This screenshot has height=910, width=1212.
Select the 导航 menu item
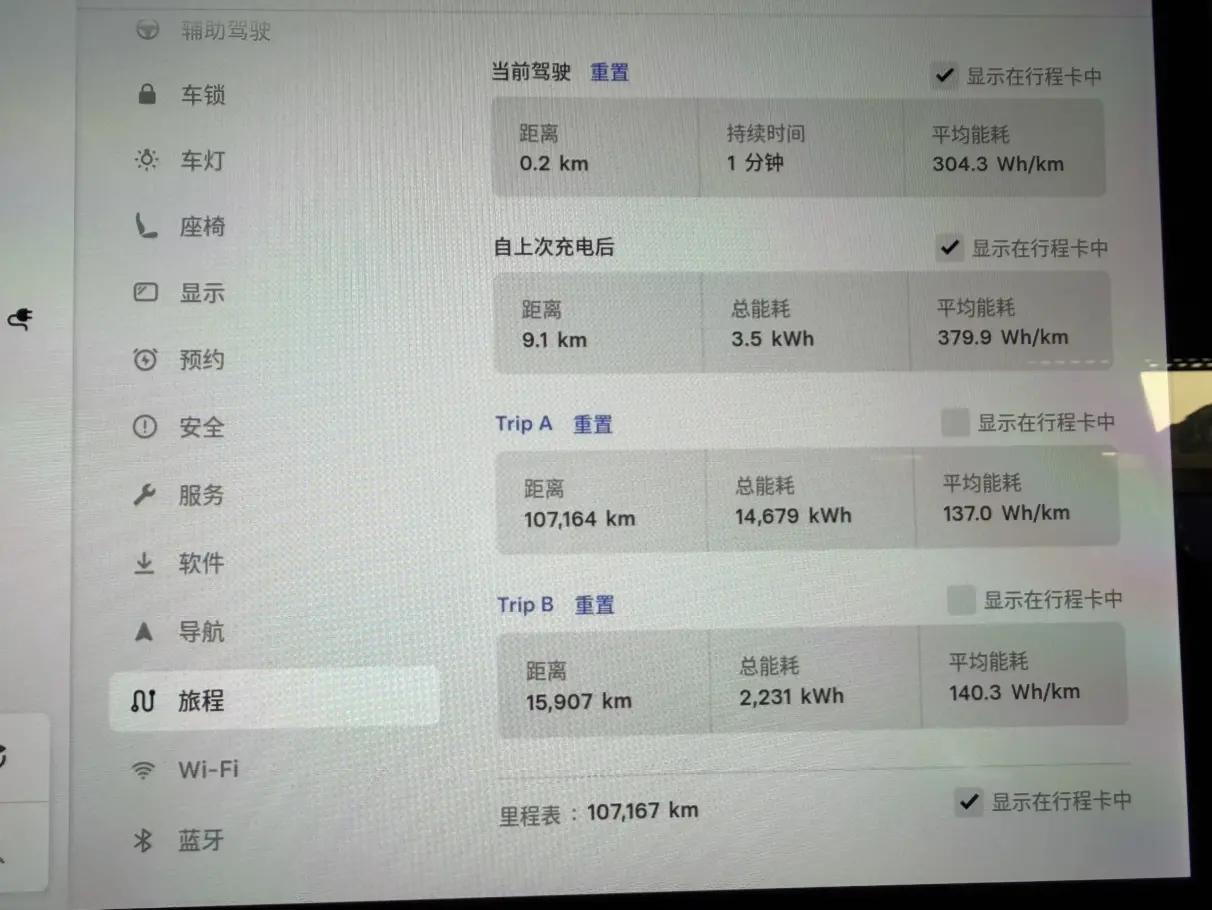pyautogui.click(x=202, y=632)
